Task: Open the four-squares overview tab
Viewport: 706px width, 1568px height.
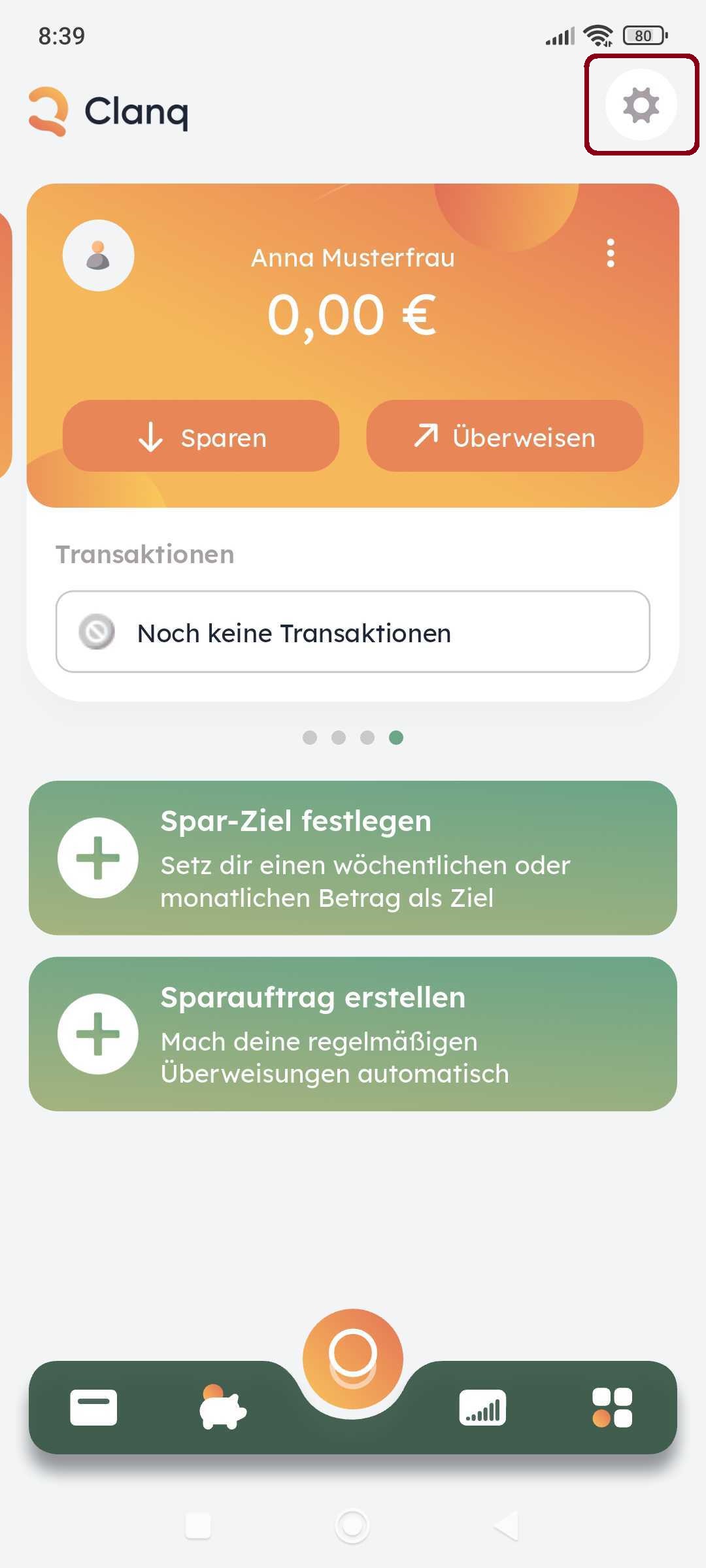Action: point(612,1407)
